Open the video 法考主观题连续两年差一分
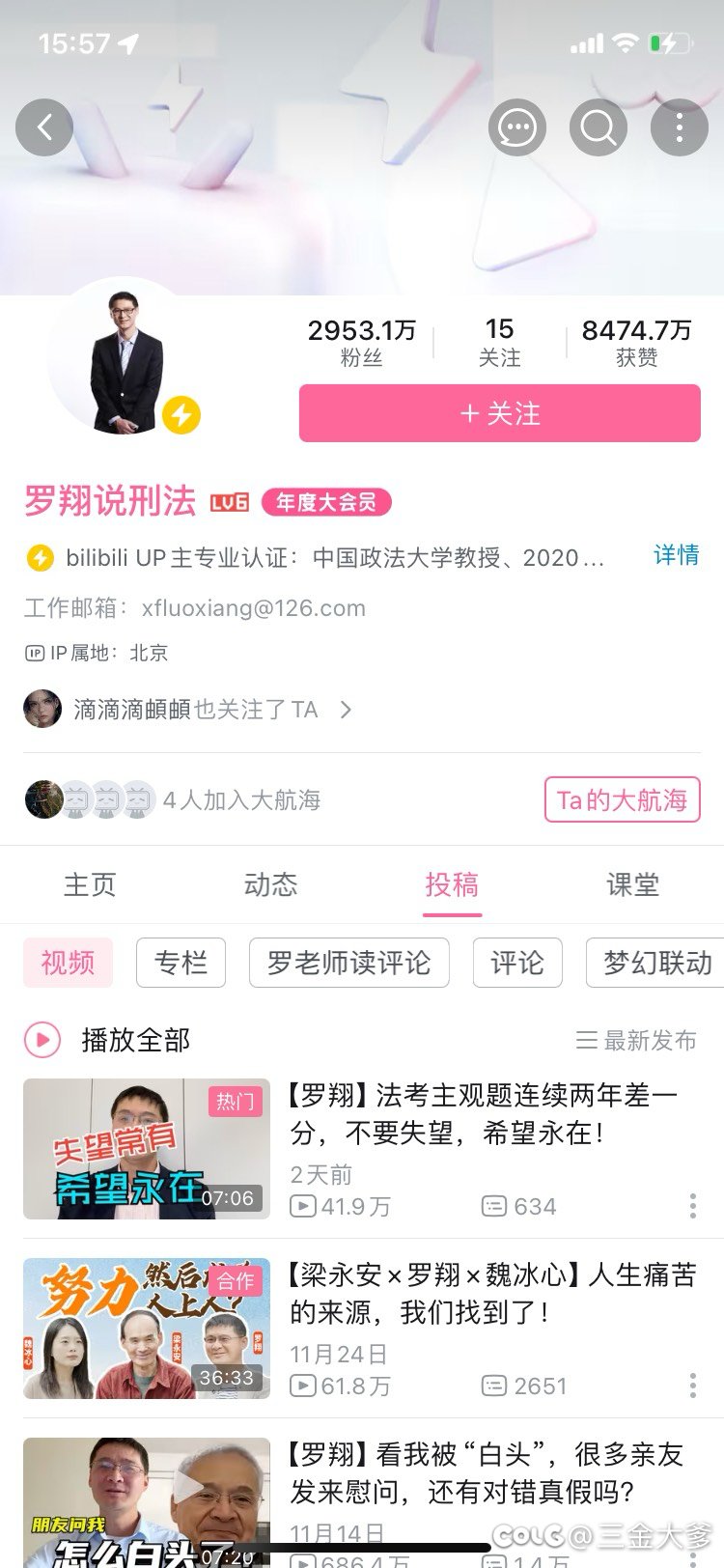The image size is (724, 1568). (484, 1113)
